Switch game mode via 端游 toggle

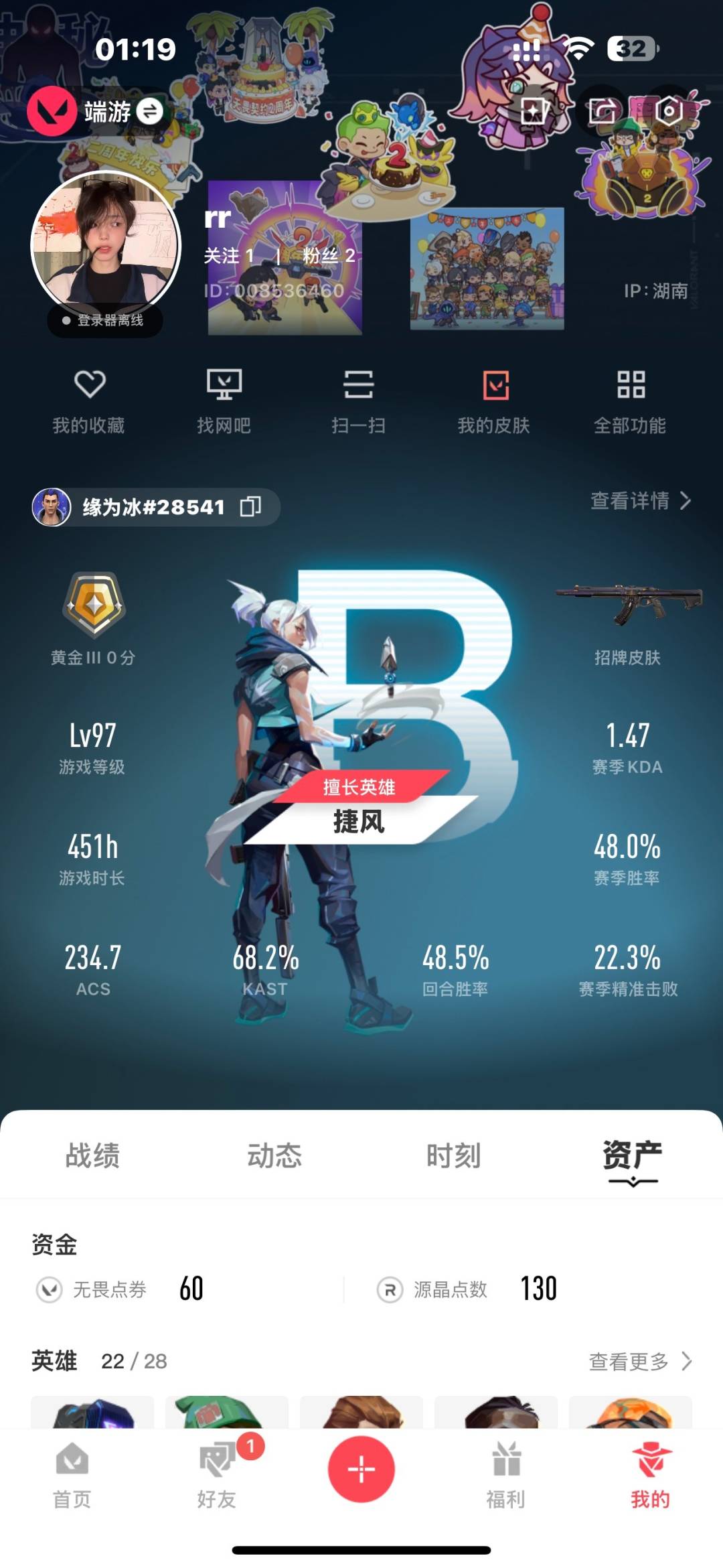(x=150, y=111)
